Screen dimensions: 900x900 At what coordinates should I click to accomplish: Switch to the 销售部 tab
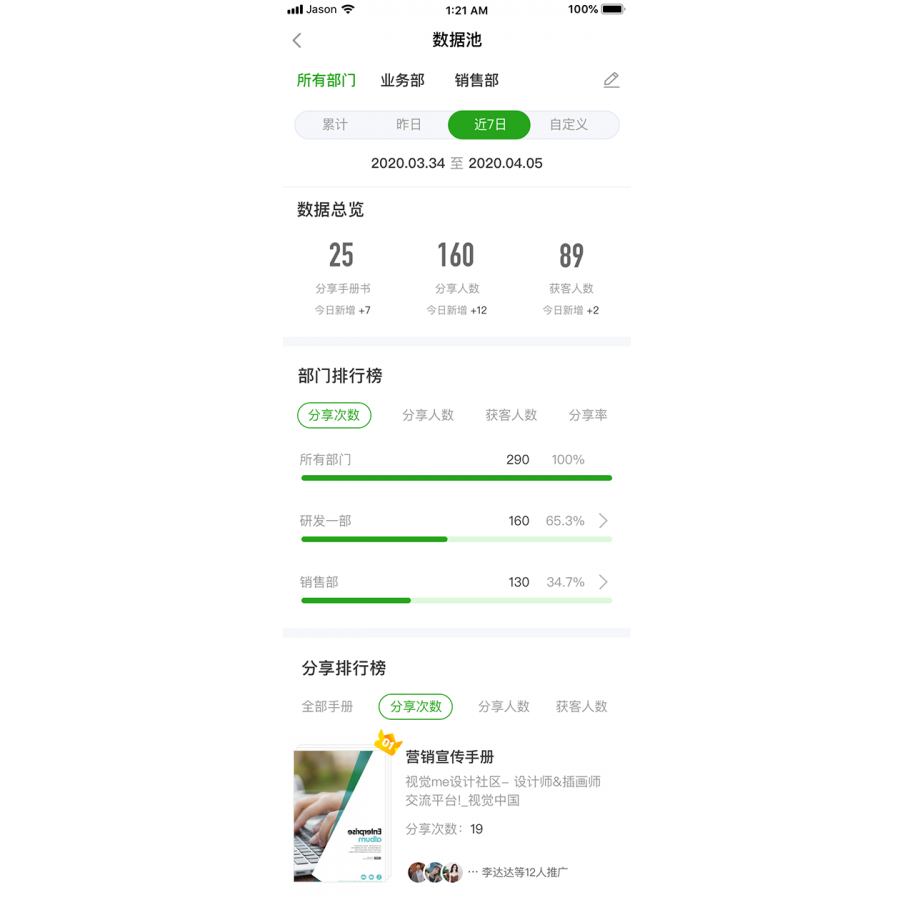[476, 80]
